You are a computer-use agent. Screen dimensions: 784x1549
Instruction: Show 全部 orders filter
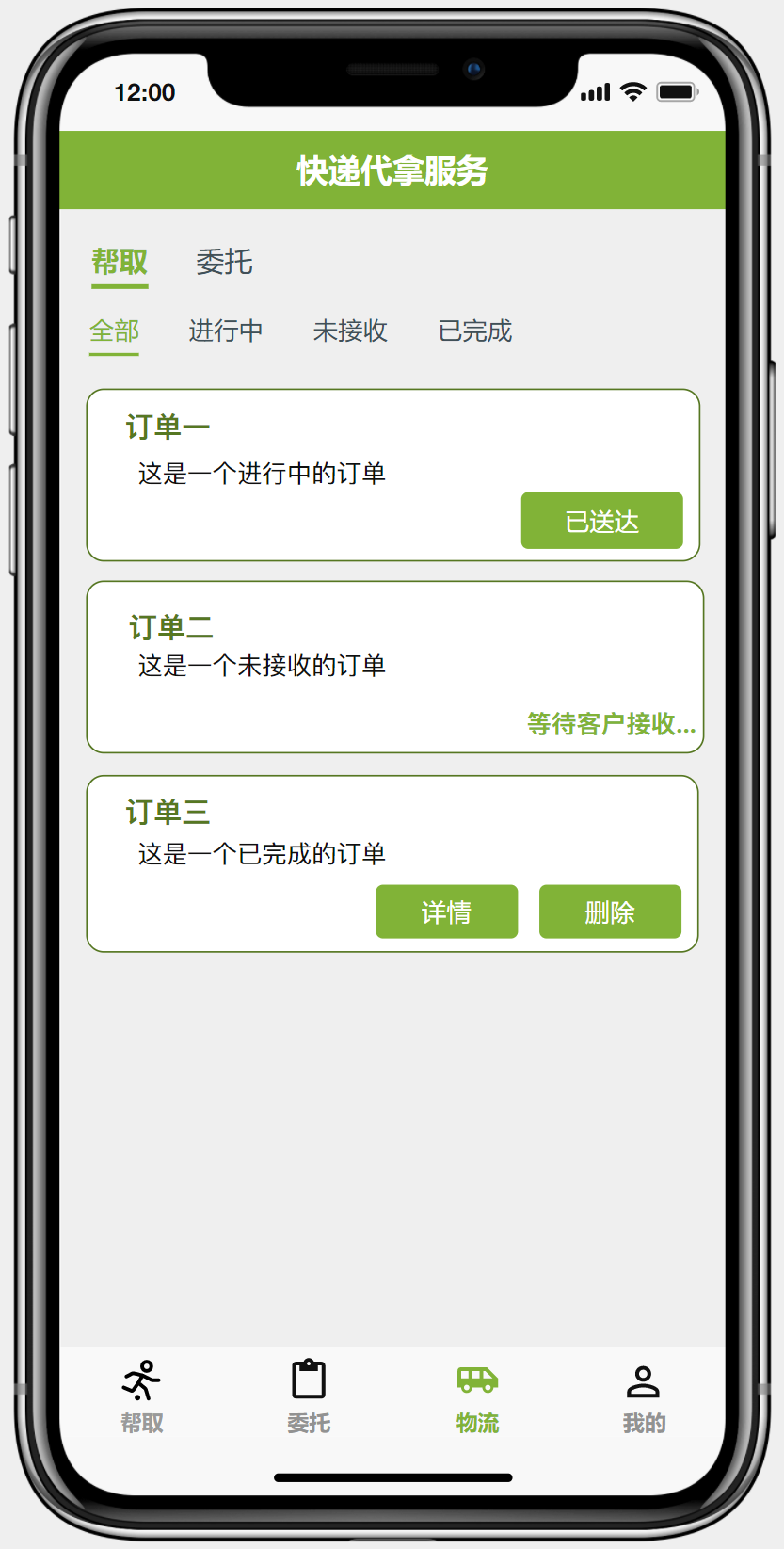coord(114,331)
